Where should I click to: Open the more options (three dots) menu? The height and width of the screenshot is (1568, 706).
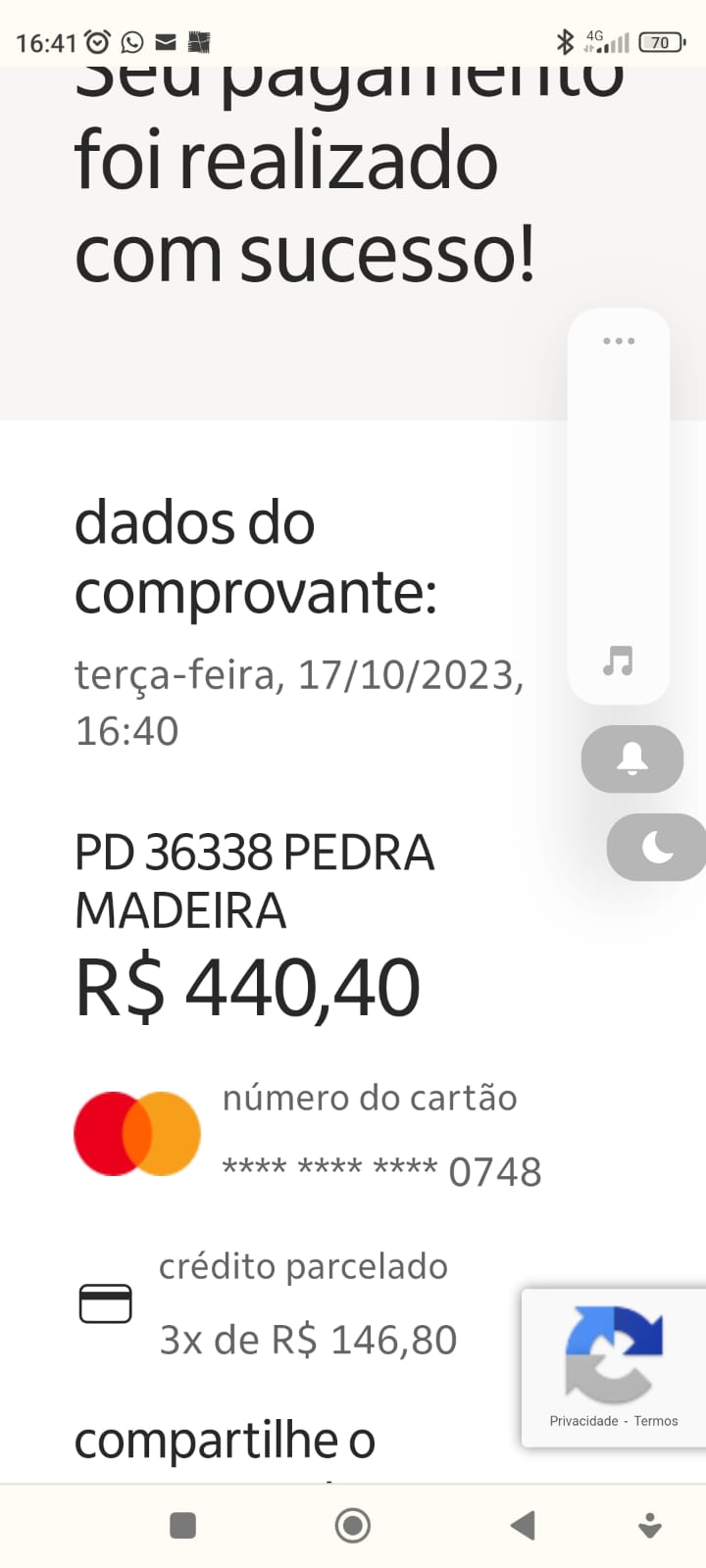[619, 340]
